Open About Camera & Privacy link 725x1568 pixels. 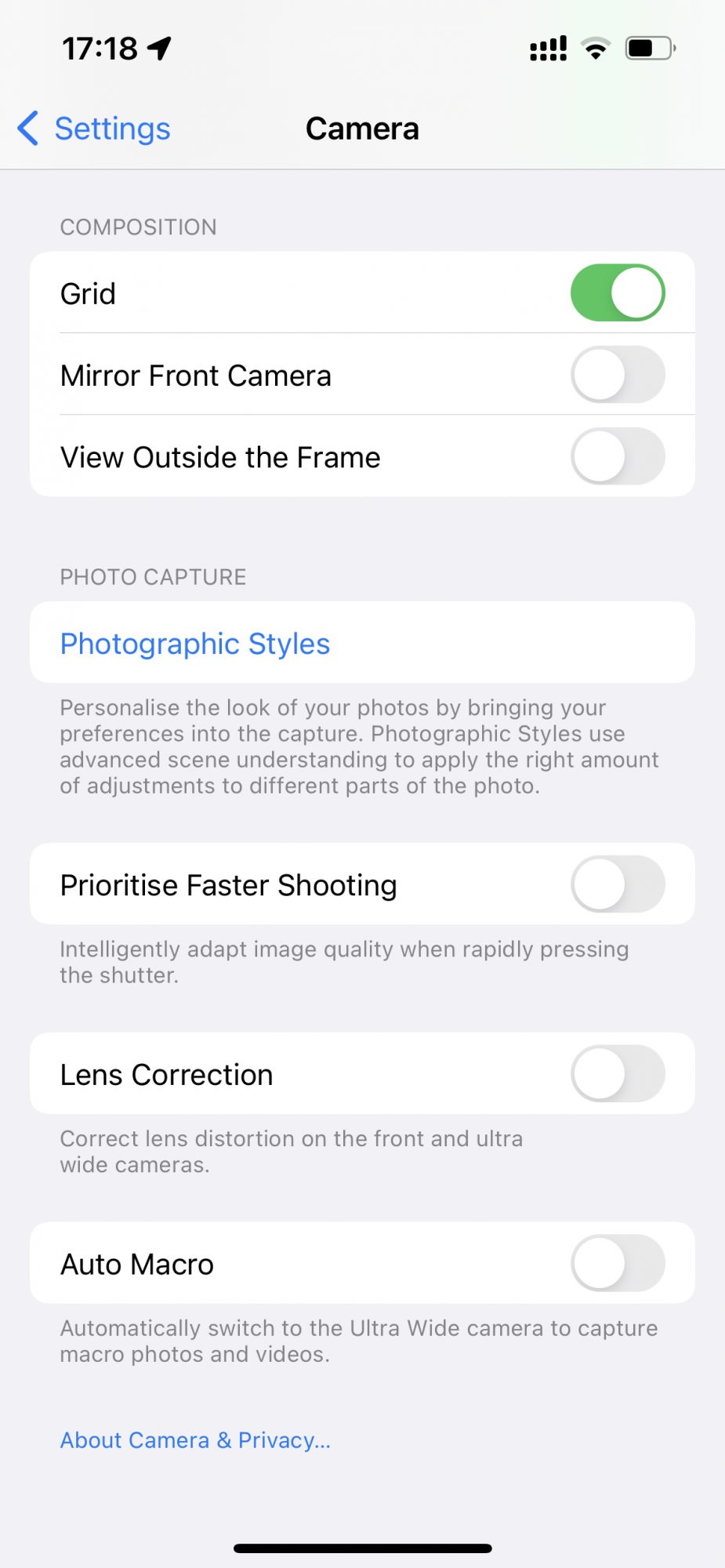[x=195, y=1440]
